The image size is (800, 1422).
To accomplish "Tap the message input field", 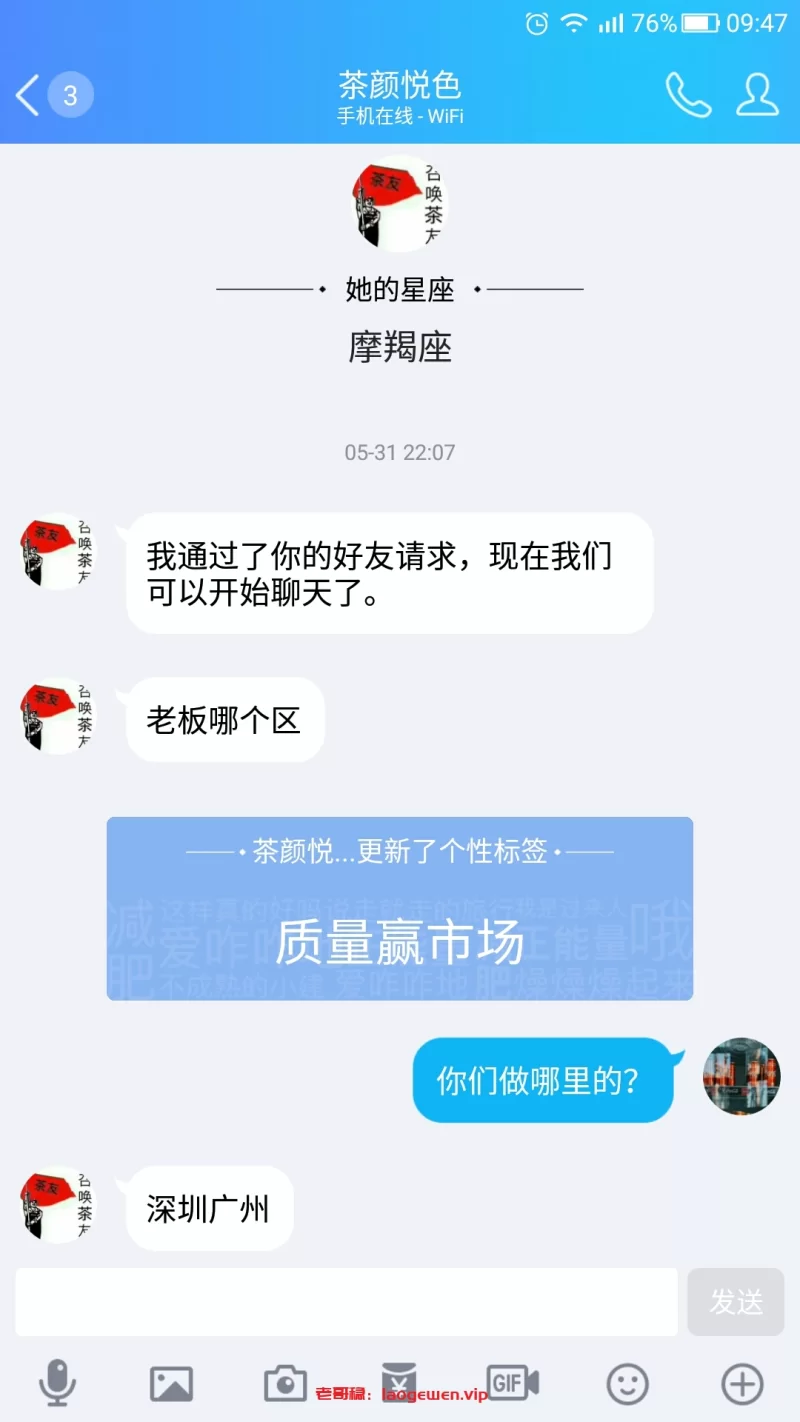I will pyautogui.click(x=346, y=1301).
